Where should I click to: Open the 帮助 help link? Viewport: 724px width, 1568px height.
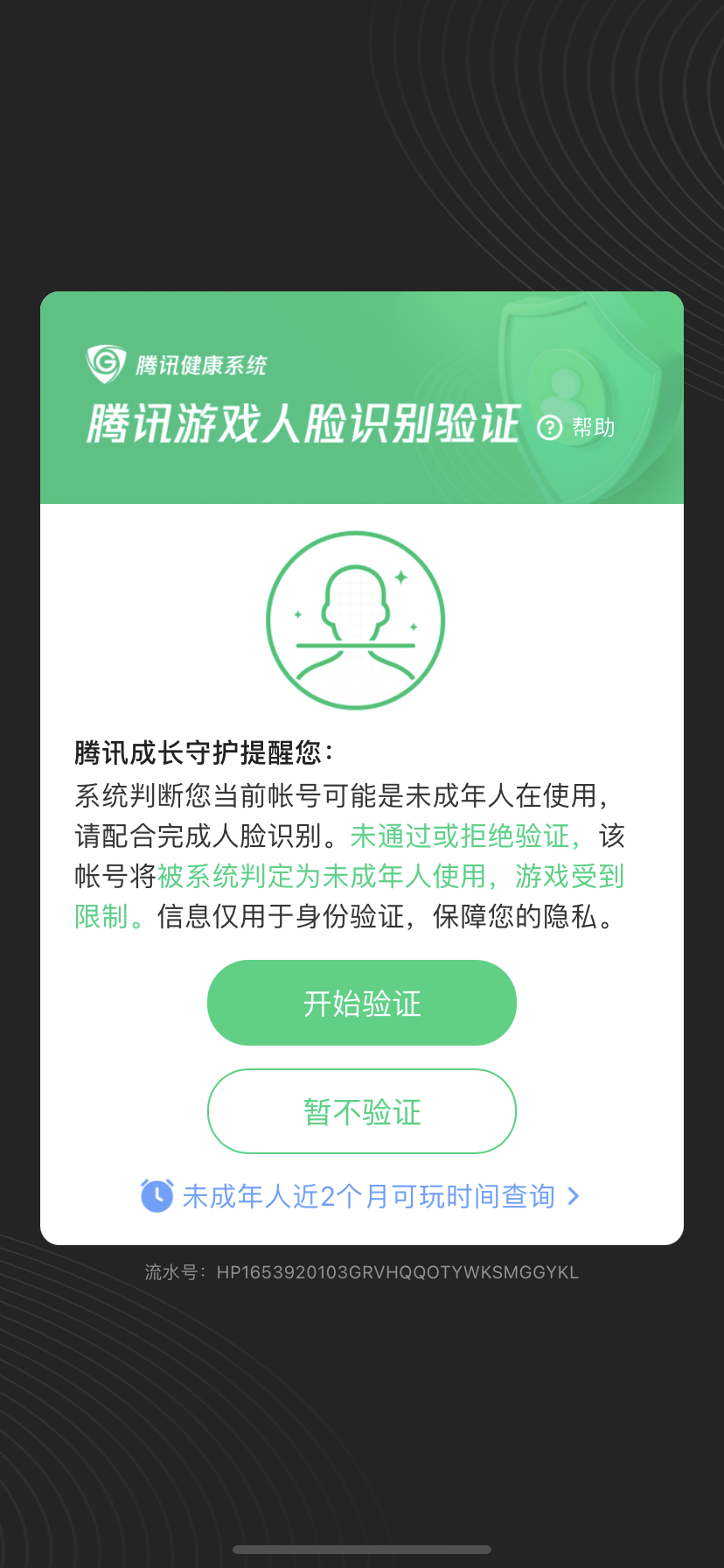pyautogui.click(x=577, y=428)
